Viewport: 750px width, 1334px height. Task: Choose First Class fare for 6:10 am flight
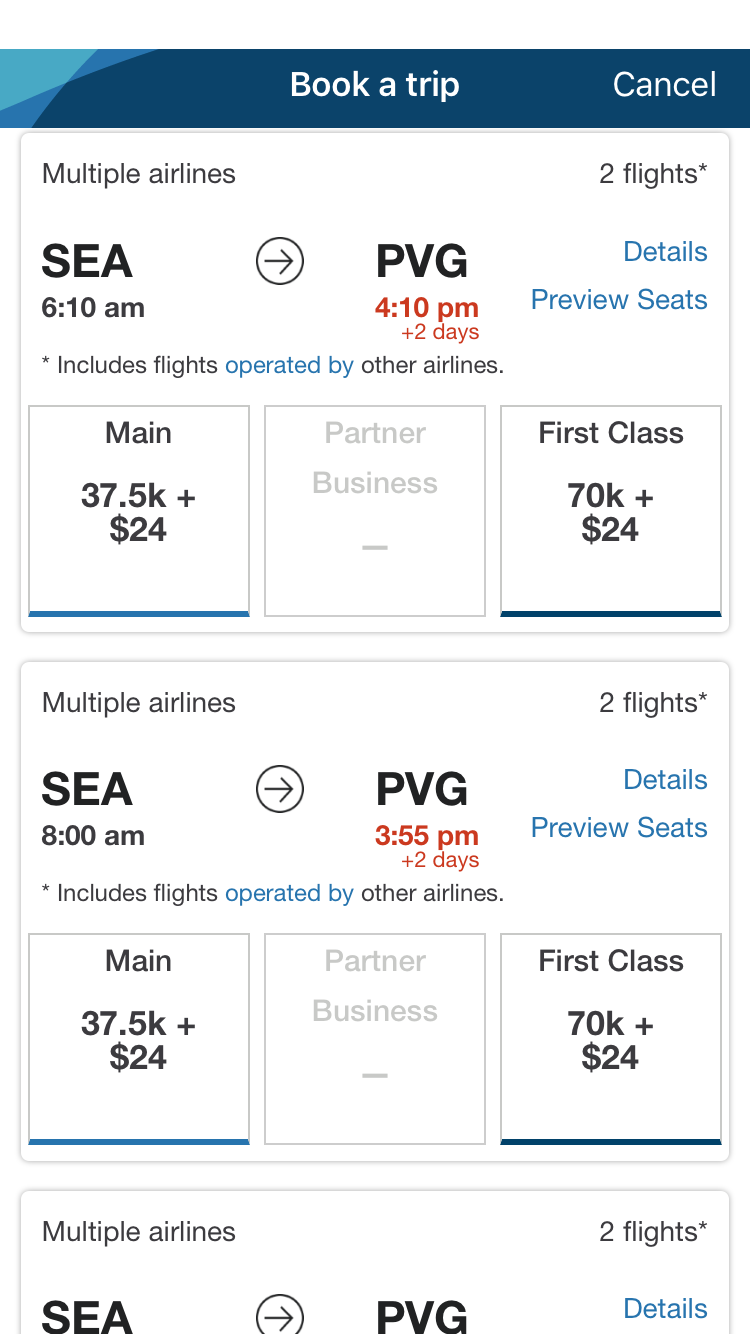tap(610, 510)
